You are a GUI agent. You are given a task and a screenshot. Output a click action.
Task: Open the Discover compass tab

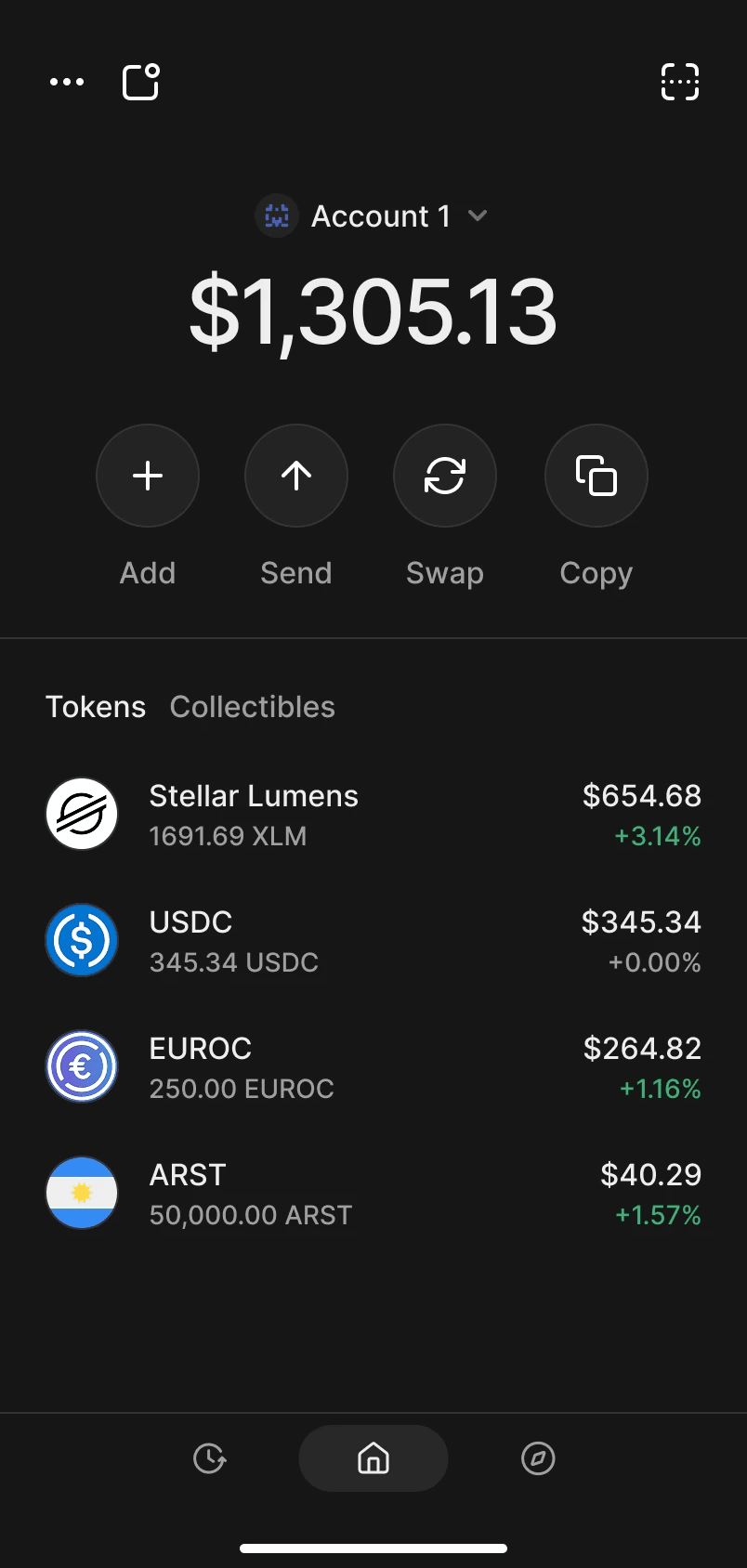point(537,1458)
